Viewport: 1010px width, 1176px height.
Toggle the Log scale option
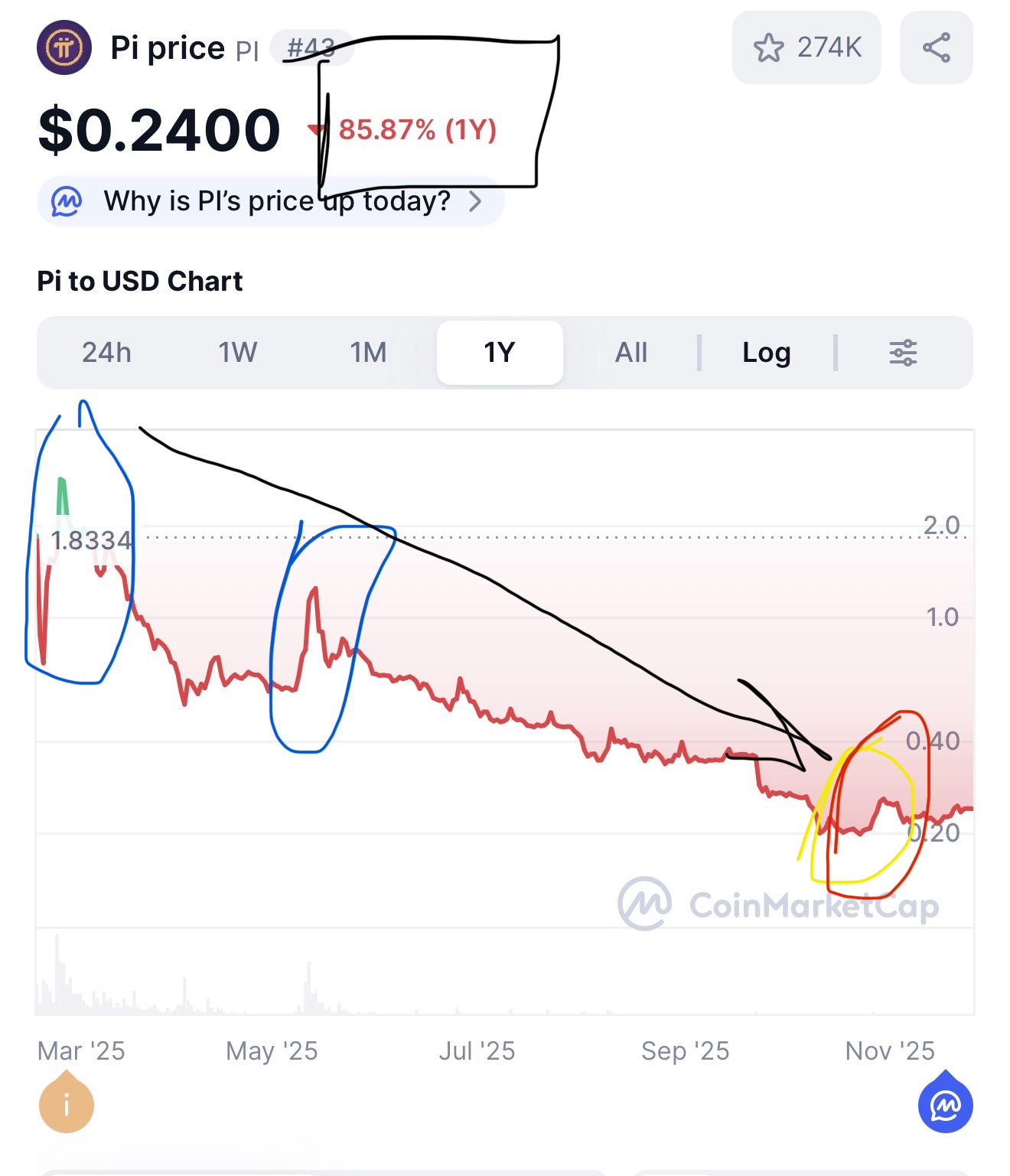click(767, 353)
